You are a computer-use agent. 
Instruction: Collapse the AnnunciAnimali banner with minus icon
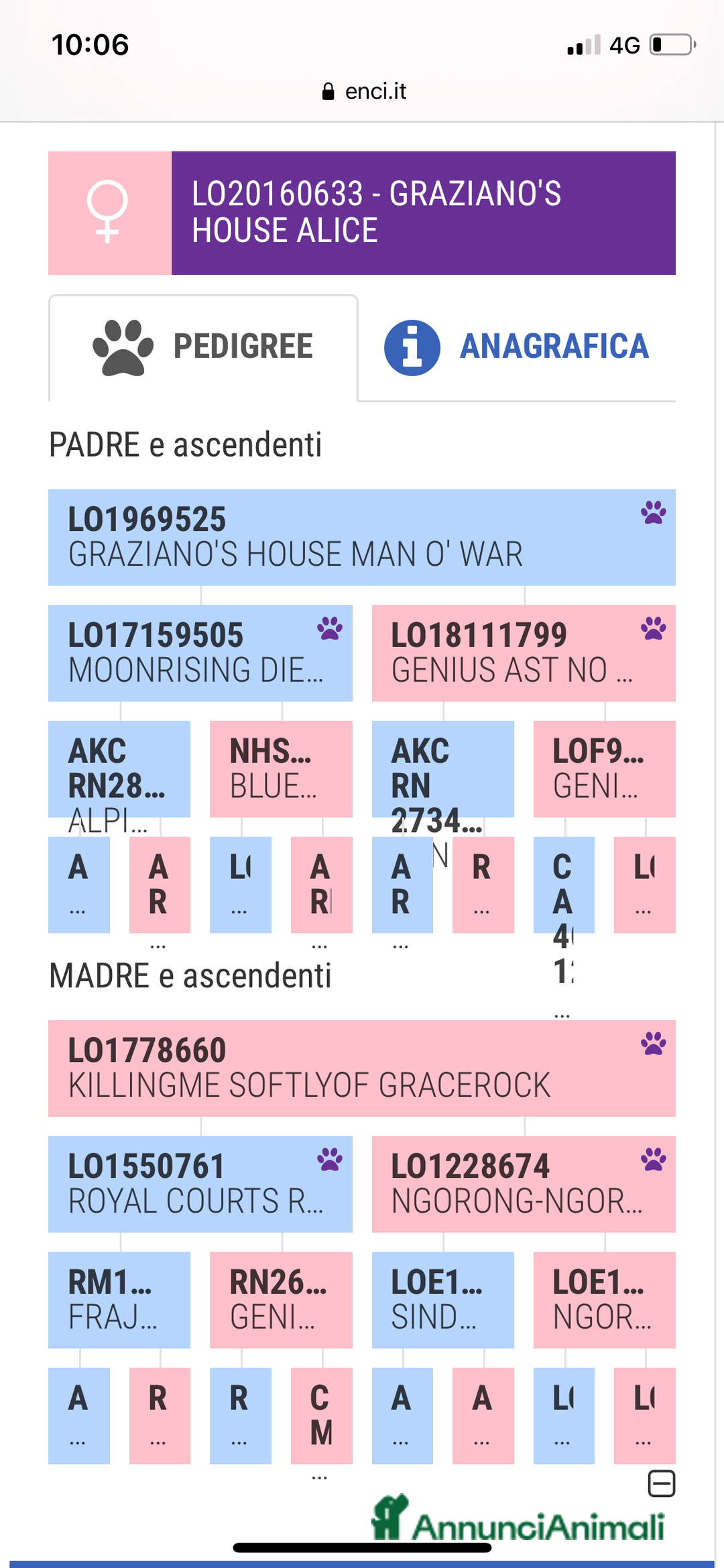point(661,1483)
